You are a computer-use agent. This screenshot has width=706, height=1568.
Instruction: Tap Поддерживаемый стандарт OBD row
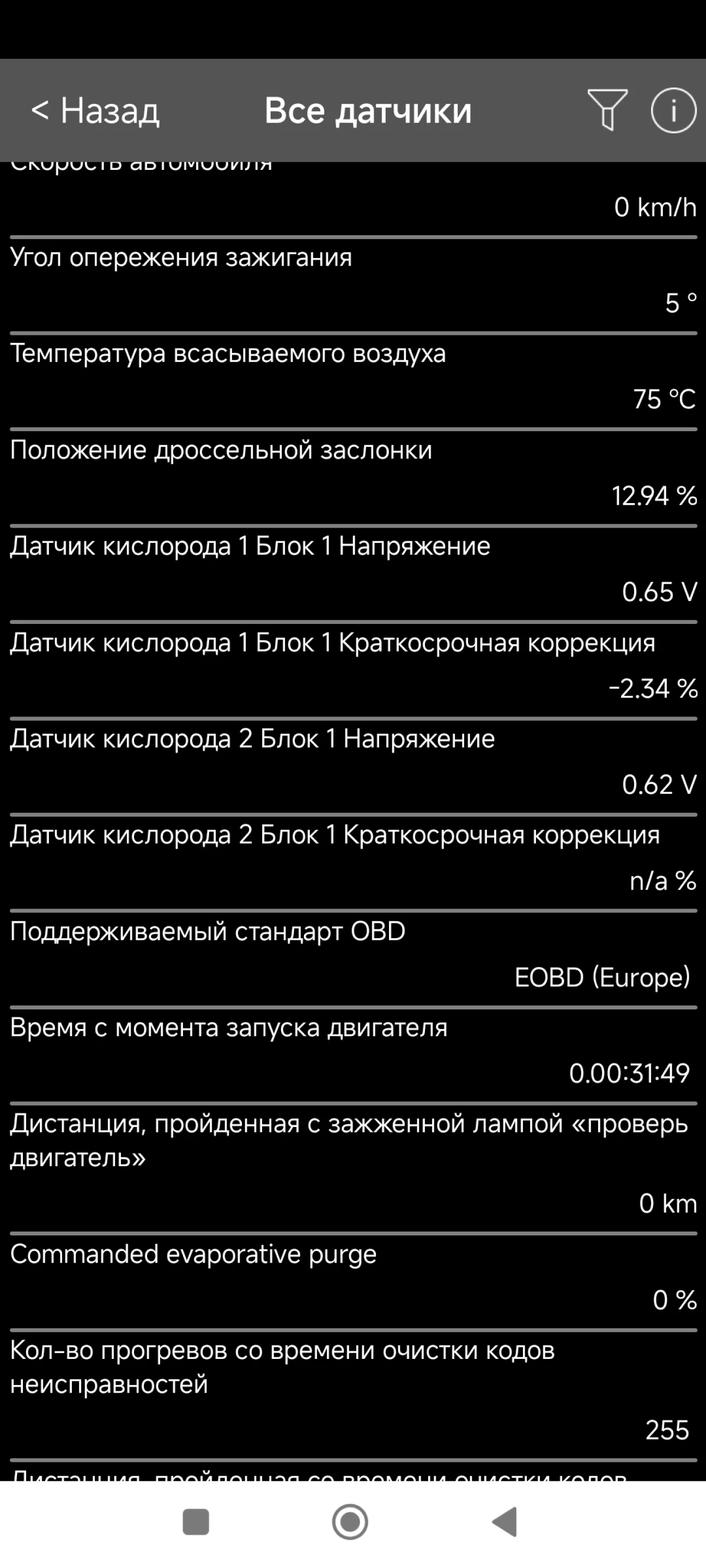354,958
